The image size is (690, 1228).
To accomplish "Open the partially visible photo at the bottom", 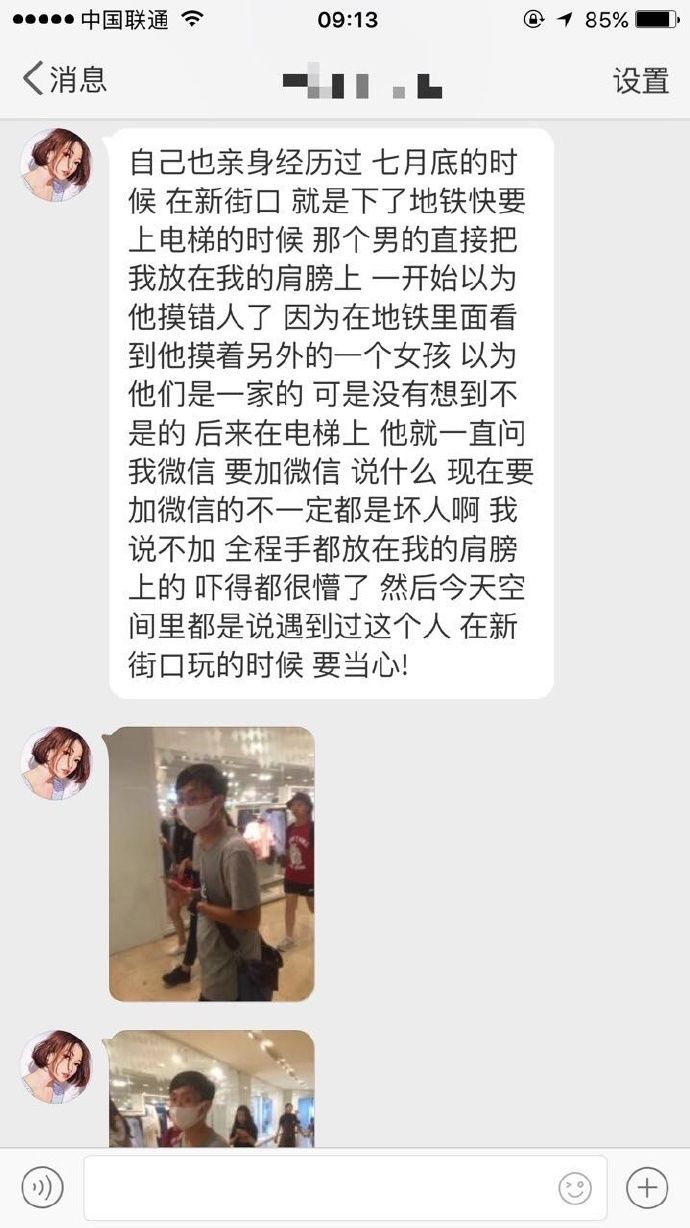I will [211, 1090].
